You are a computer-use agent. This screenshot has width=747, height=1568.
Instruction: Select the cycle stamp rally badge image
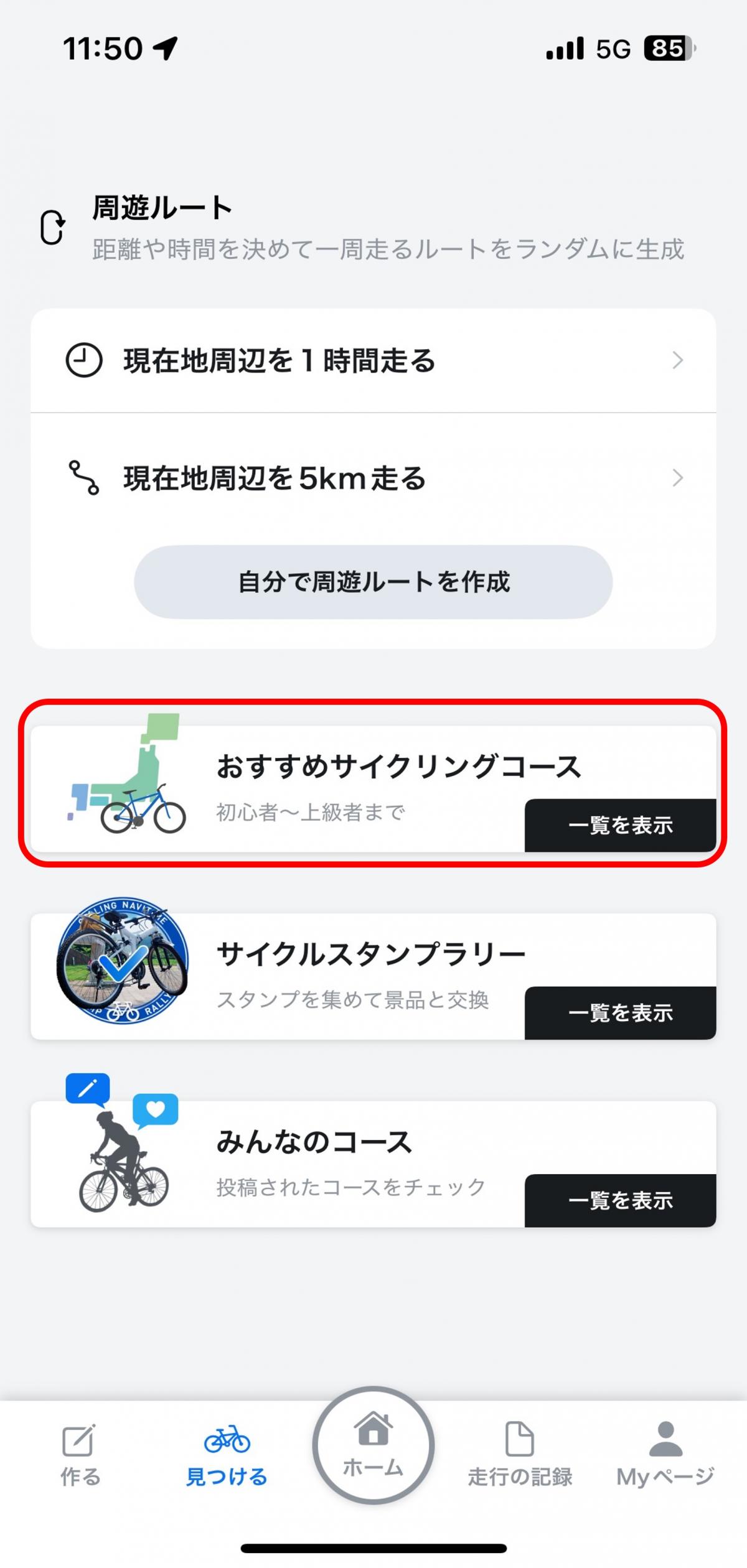(122, 968)
